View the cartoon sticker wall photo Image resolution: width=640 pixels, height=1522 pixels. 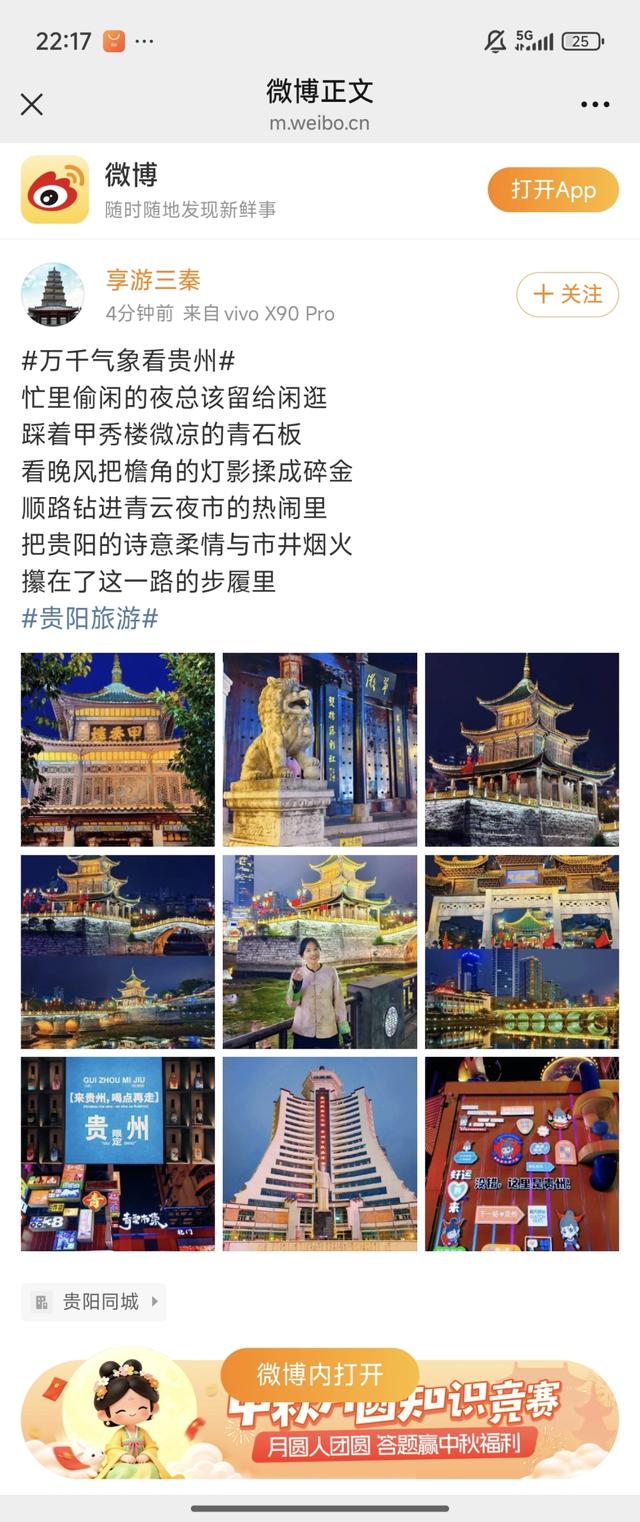pyautogui.click(x=521, y=1153)
